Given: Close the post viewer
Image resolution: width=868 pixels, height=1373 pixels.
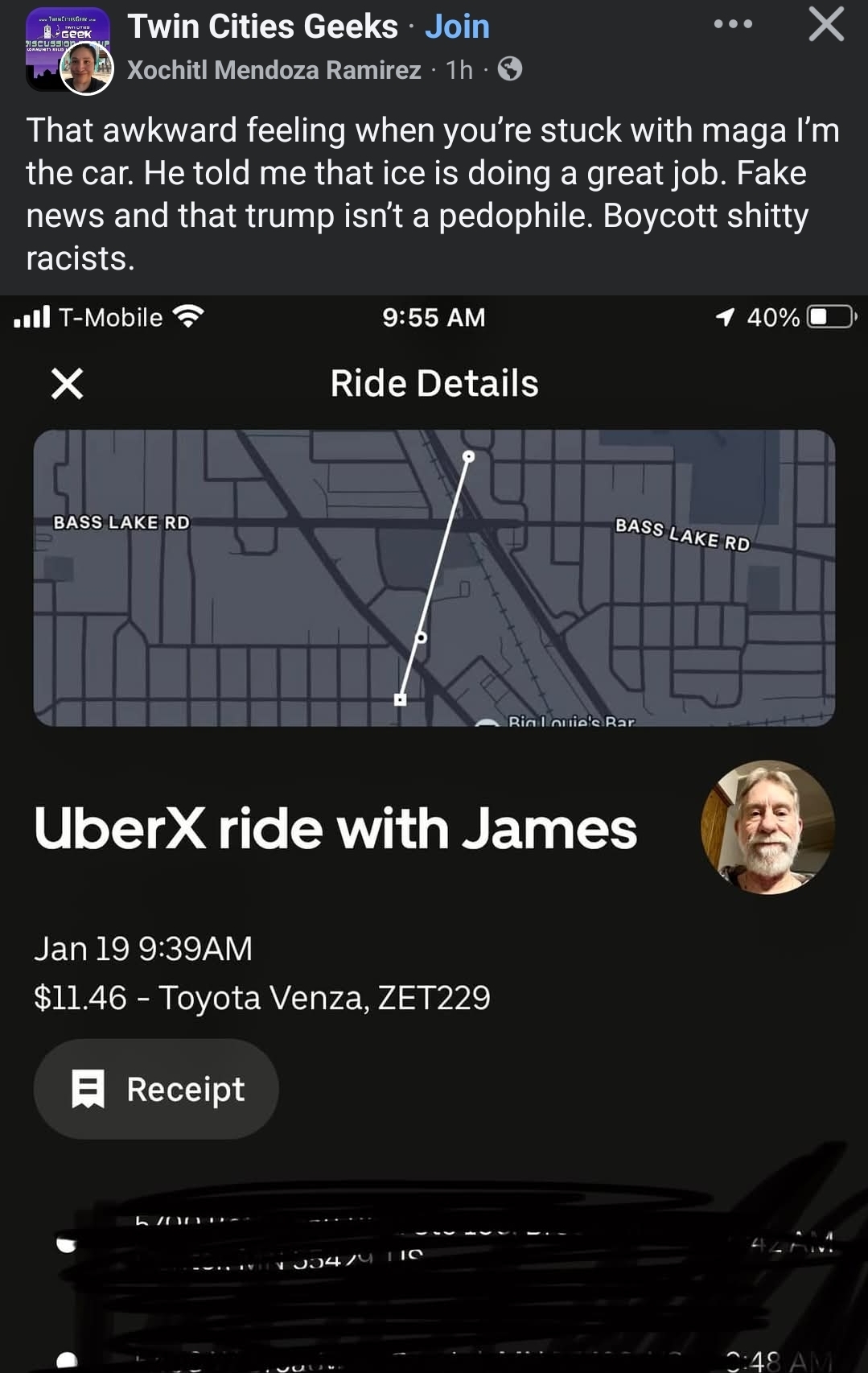Looking at the screenshot, I should click(826, 24).
